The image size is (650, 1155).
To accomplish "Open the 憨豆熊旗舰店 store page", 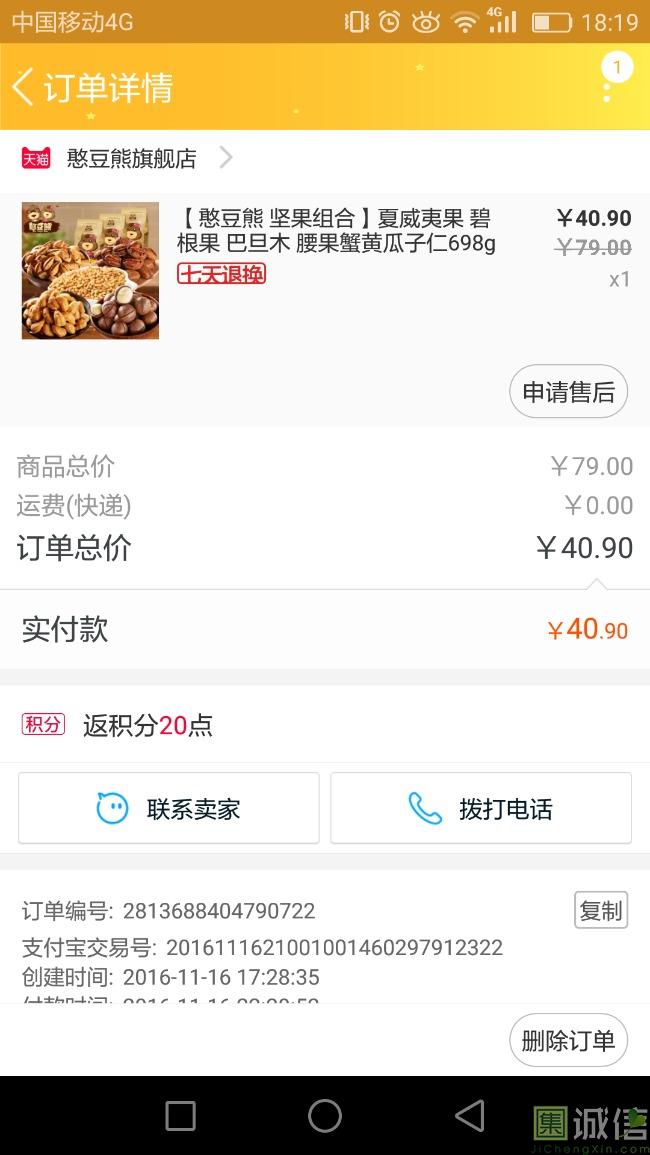I will point(130,158).
